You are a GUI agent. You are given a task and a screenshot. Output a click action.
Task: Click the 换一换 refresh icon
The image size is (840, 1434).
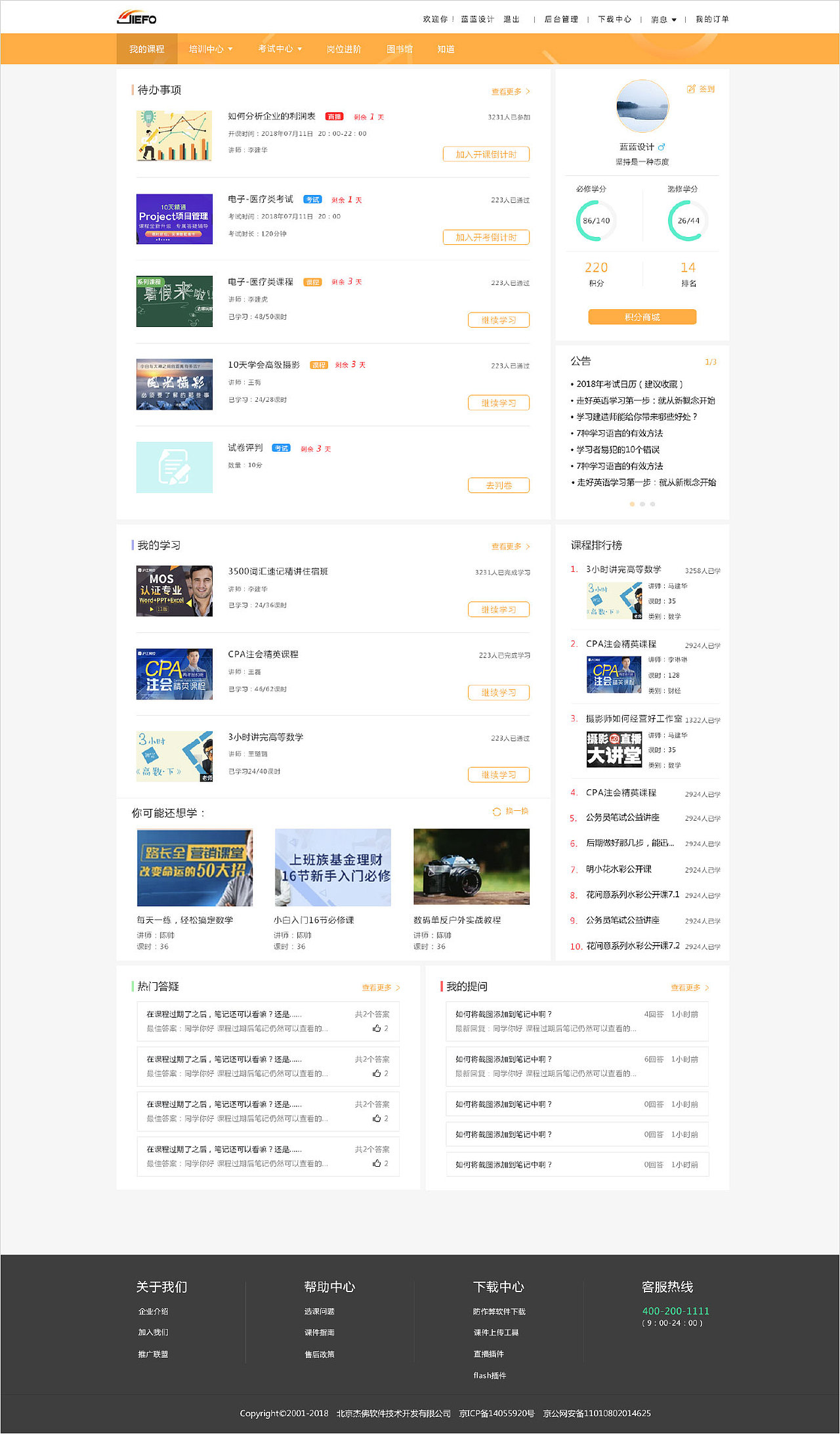pos(497,812)
